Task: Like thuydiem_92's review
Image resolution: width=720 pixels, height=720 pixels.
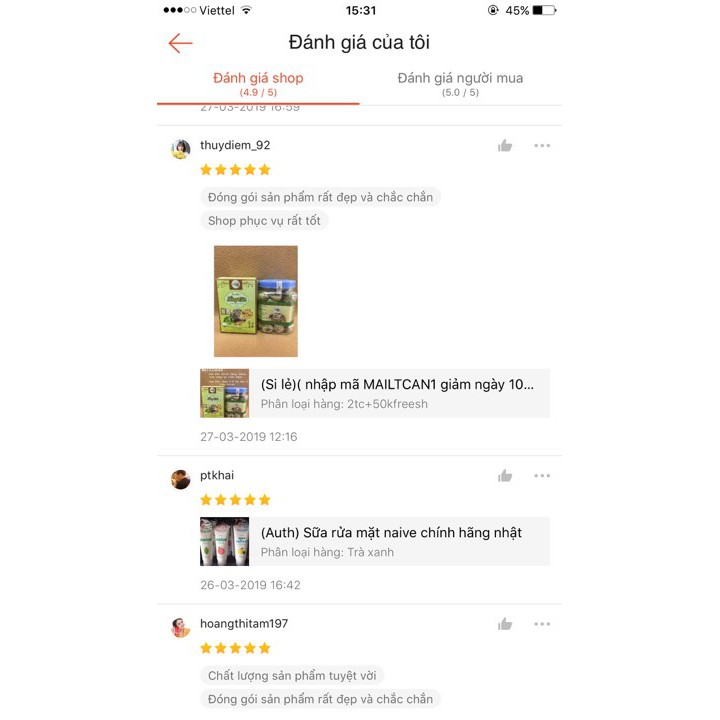Action: [505, 146]
